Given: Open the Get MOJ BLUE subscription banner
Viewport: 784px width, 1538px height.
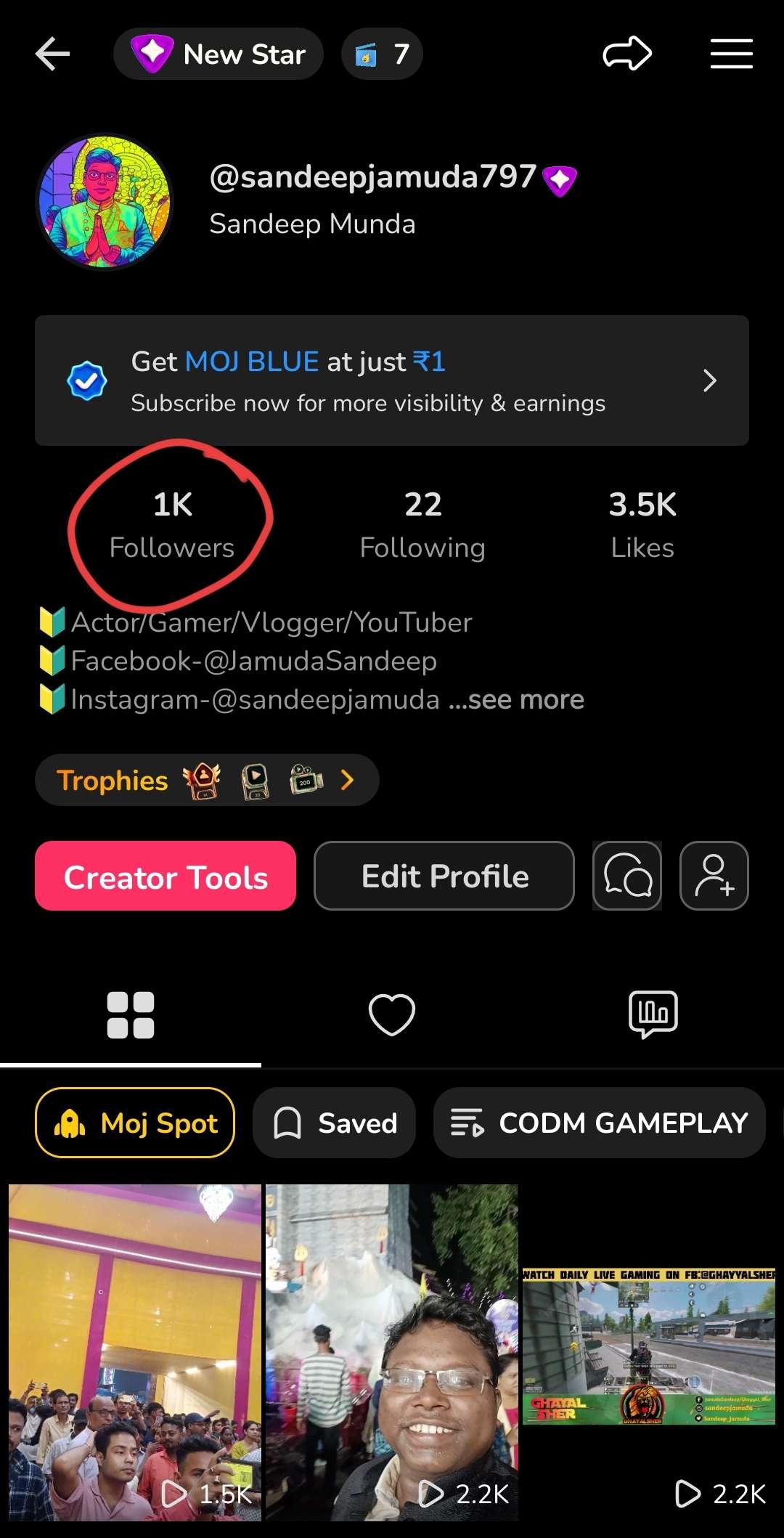Looking at the screenshot, I should pos(392,381).
